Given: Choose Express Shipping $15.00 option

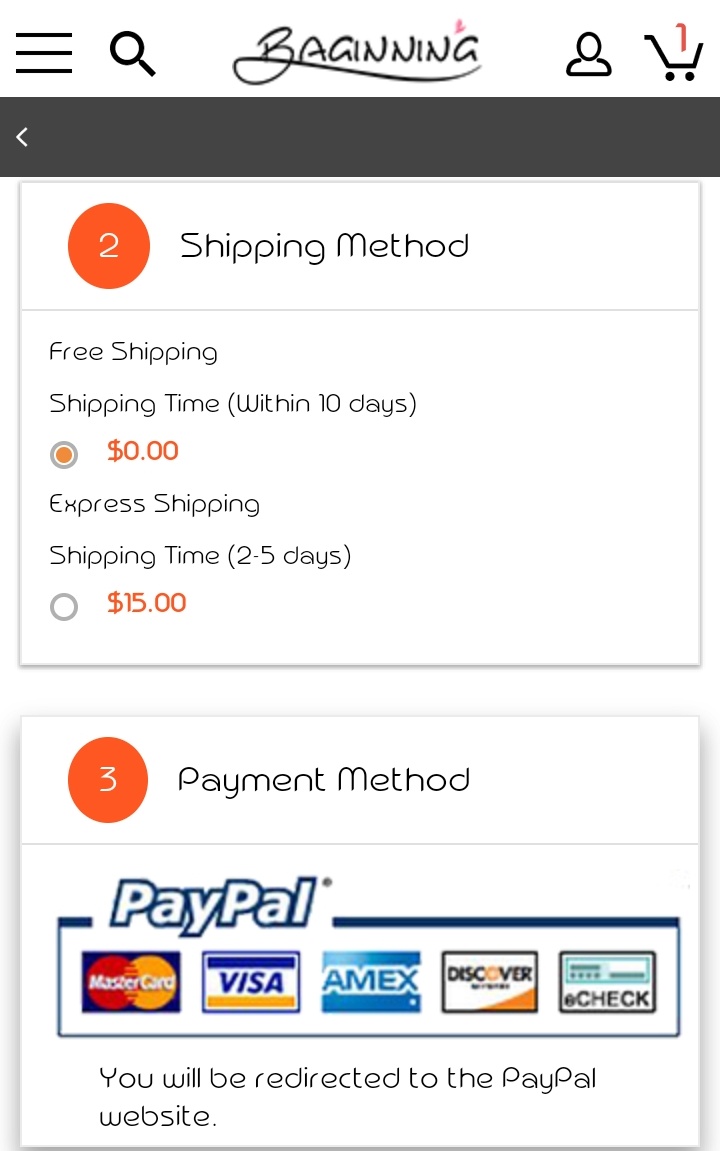Looking at the screenshot, I should tap(64, 607).
